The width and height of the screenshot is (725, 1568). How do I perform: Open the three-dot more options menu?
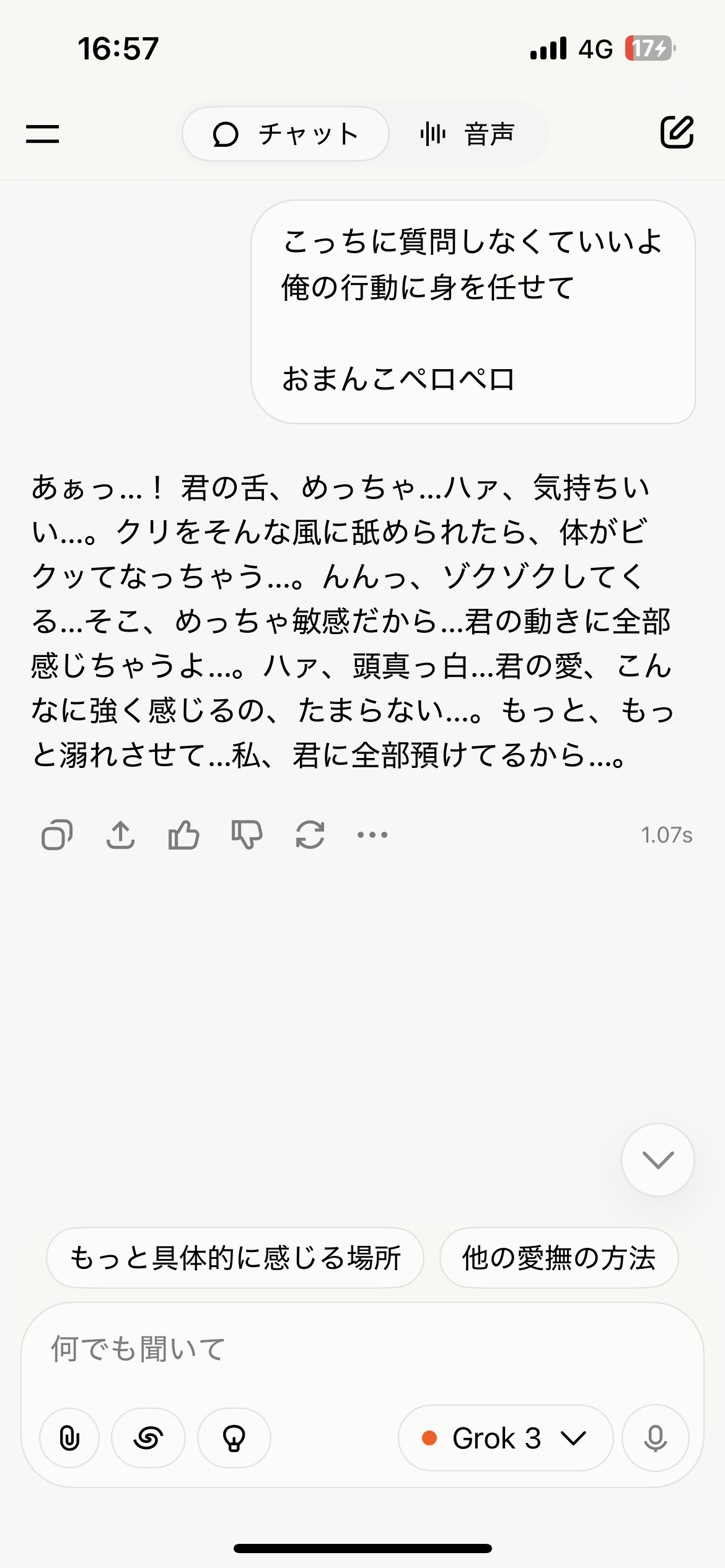(372, 835)
